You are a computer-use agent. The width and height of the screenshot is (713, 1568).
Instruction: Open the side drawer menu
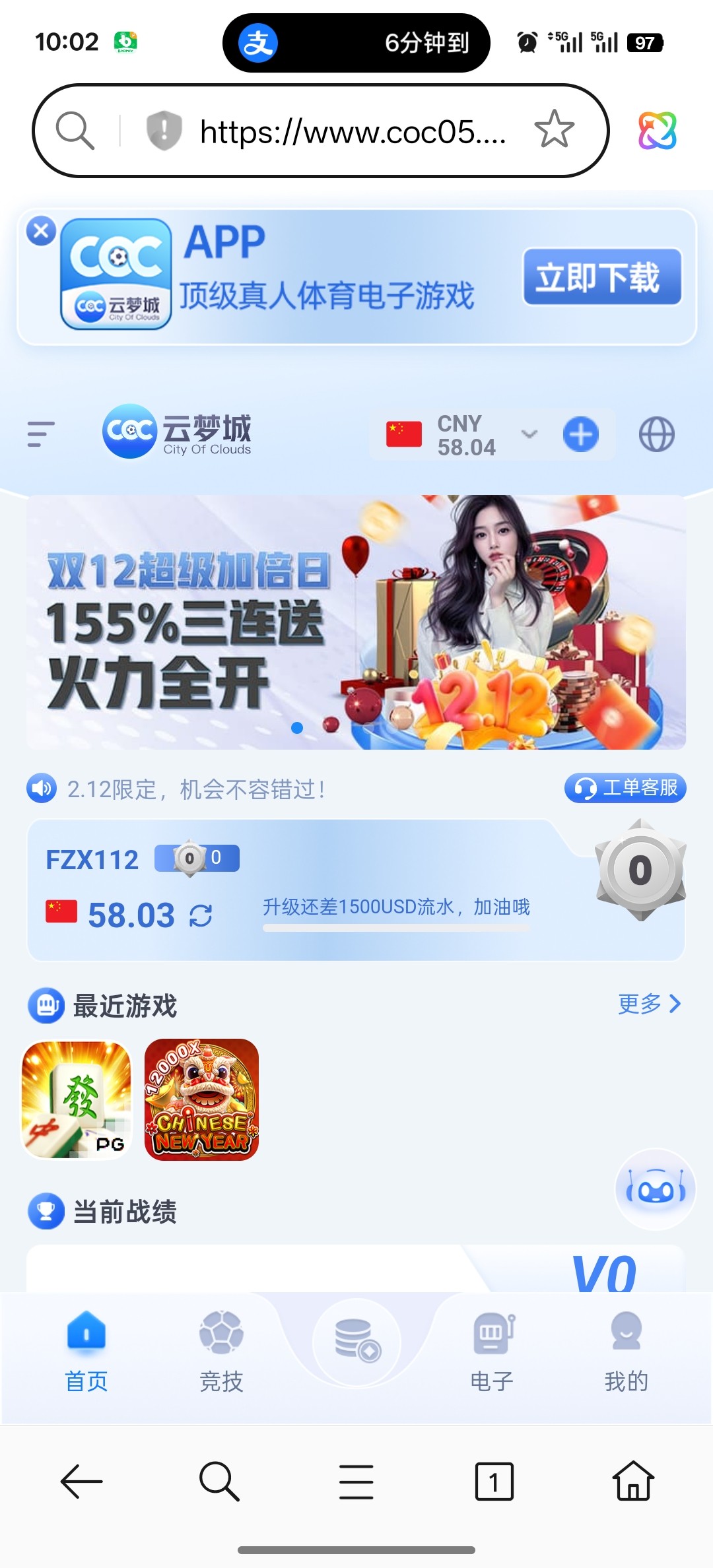(40, 434)
